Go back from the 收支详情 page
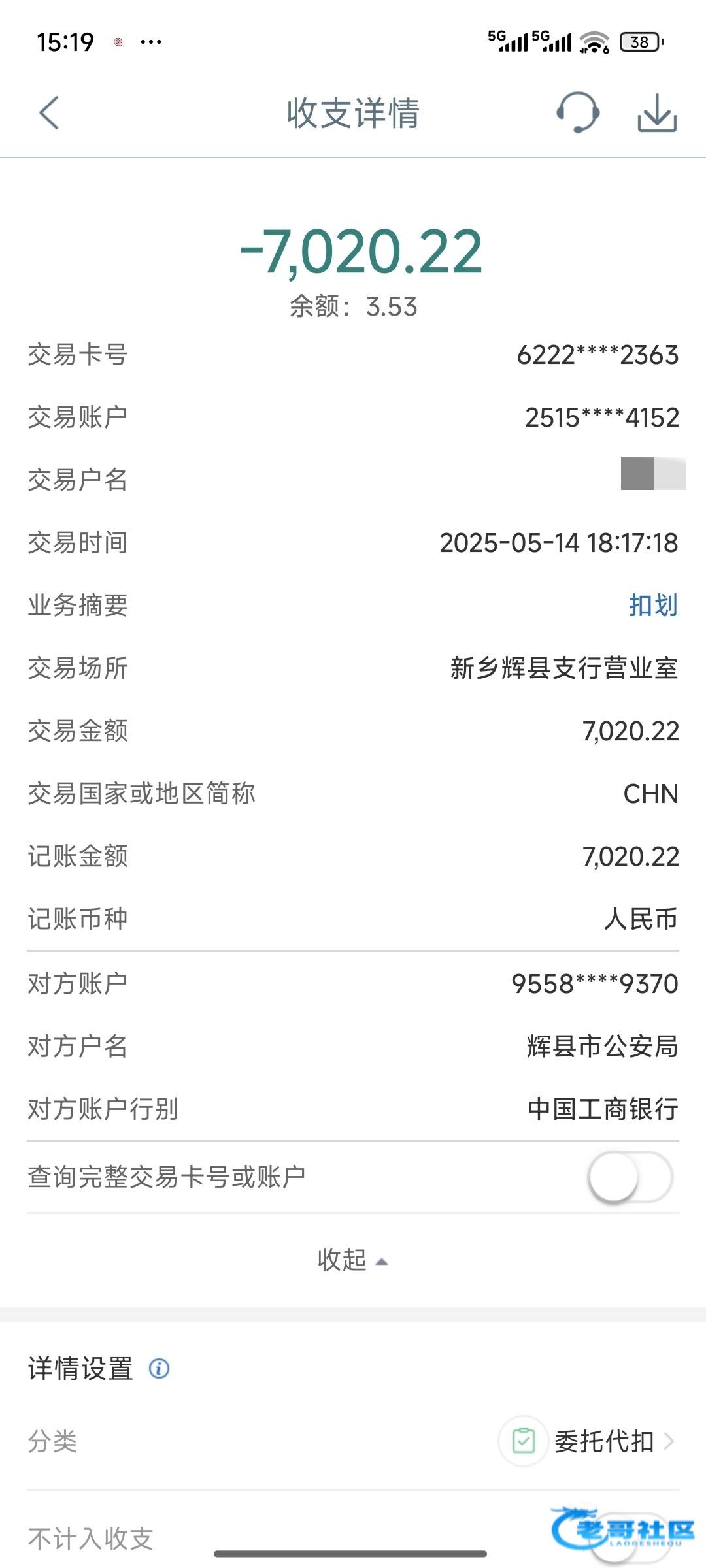The image size is (706, 1568). click(49, 113)
